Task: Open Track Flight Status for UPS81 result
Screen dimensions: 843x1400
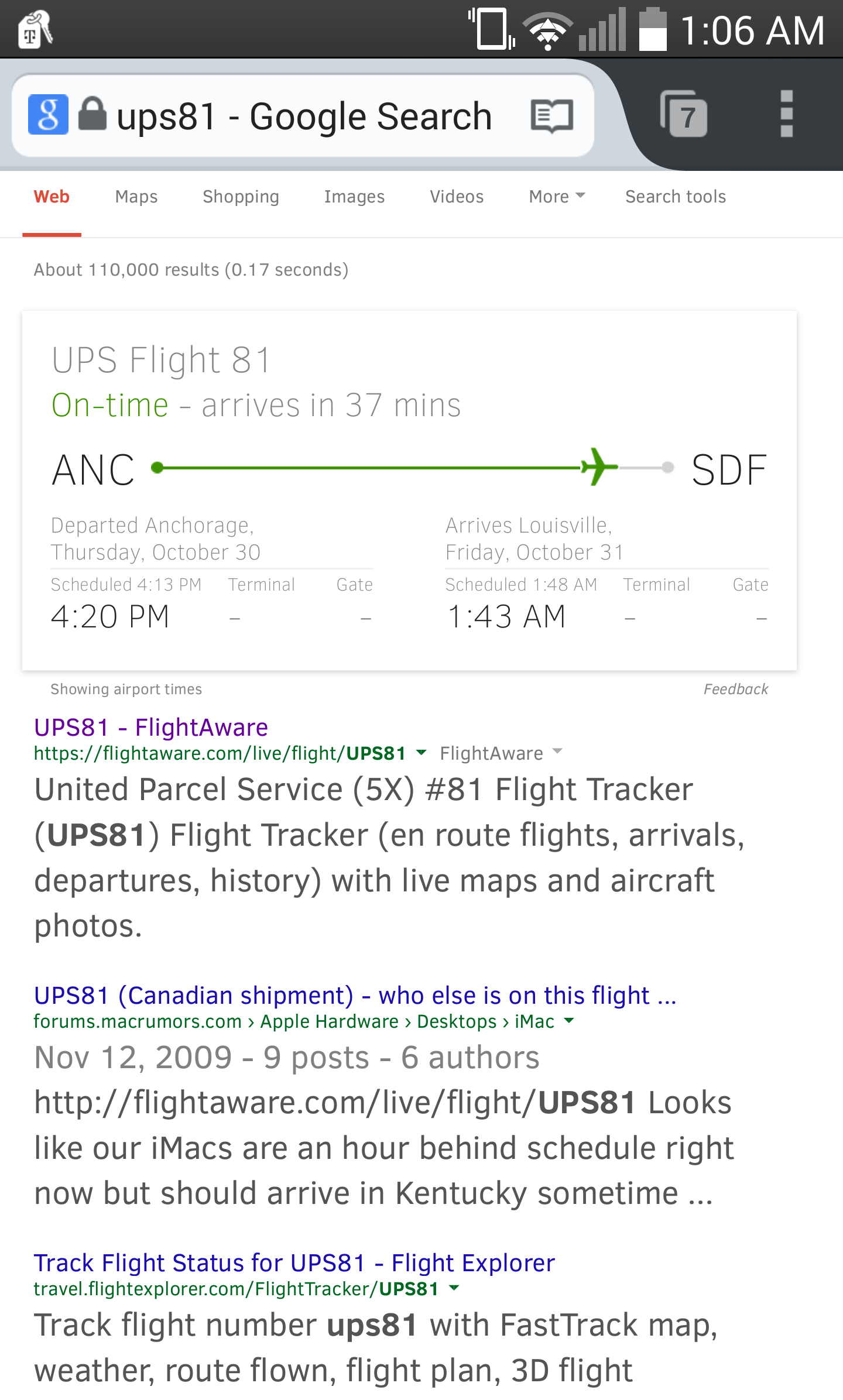Action: coord(294,1263)
